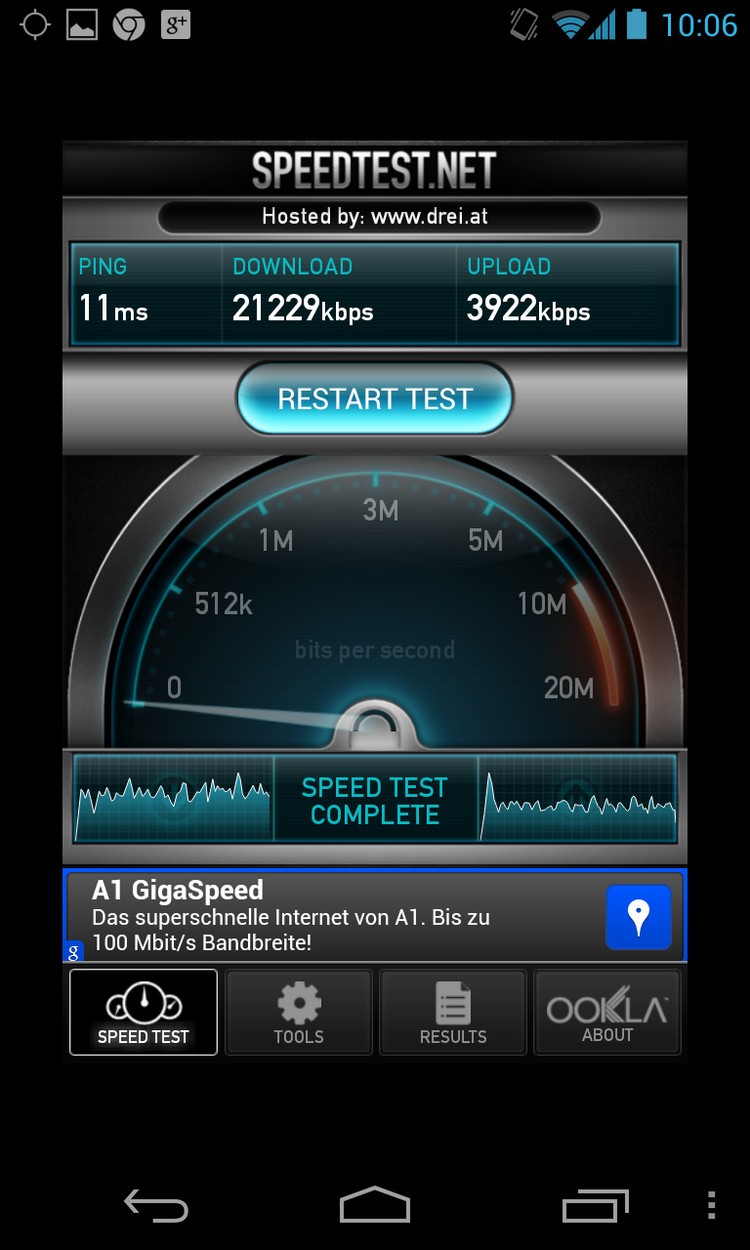Image resolution: width=750 pixels, height=1250 pixels.
Task: Open the Ookla About tab
Action: (607, 1012)
